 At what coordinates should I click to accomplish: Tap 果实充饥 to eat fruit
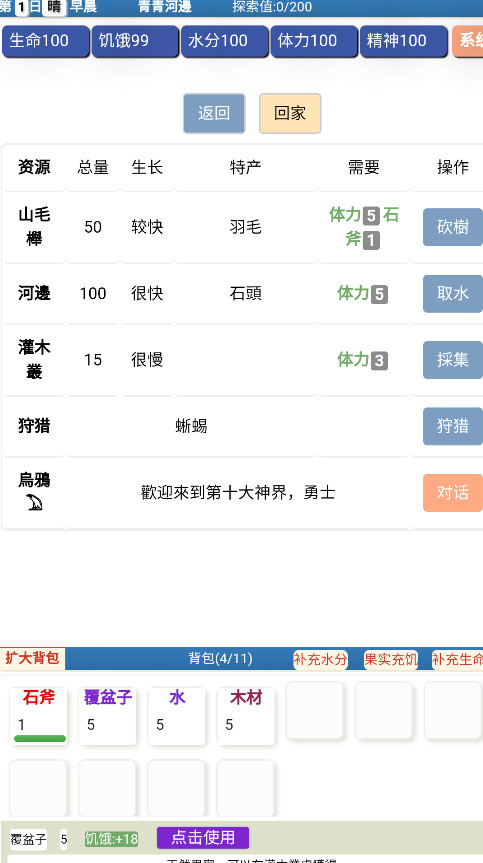pos(391,659)
